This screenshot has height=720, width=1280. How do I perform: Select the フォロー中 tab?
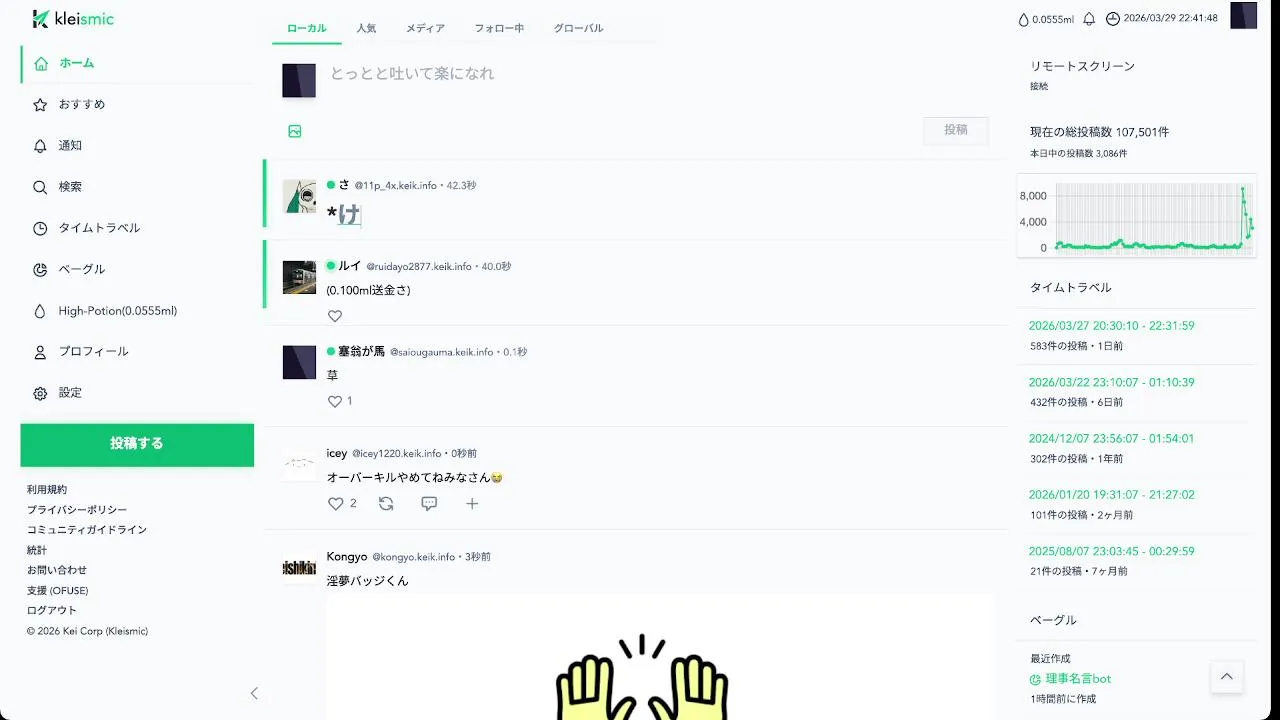tap(499, 28)
